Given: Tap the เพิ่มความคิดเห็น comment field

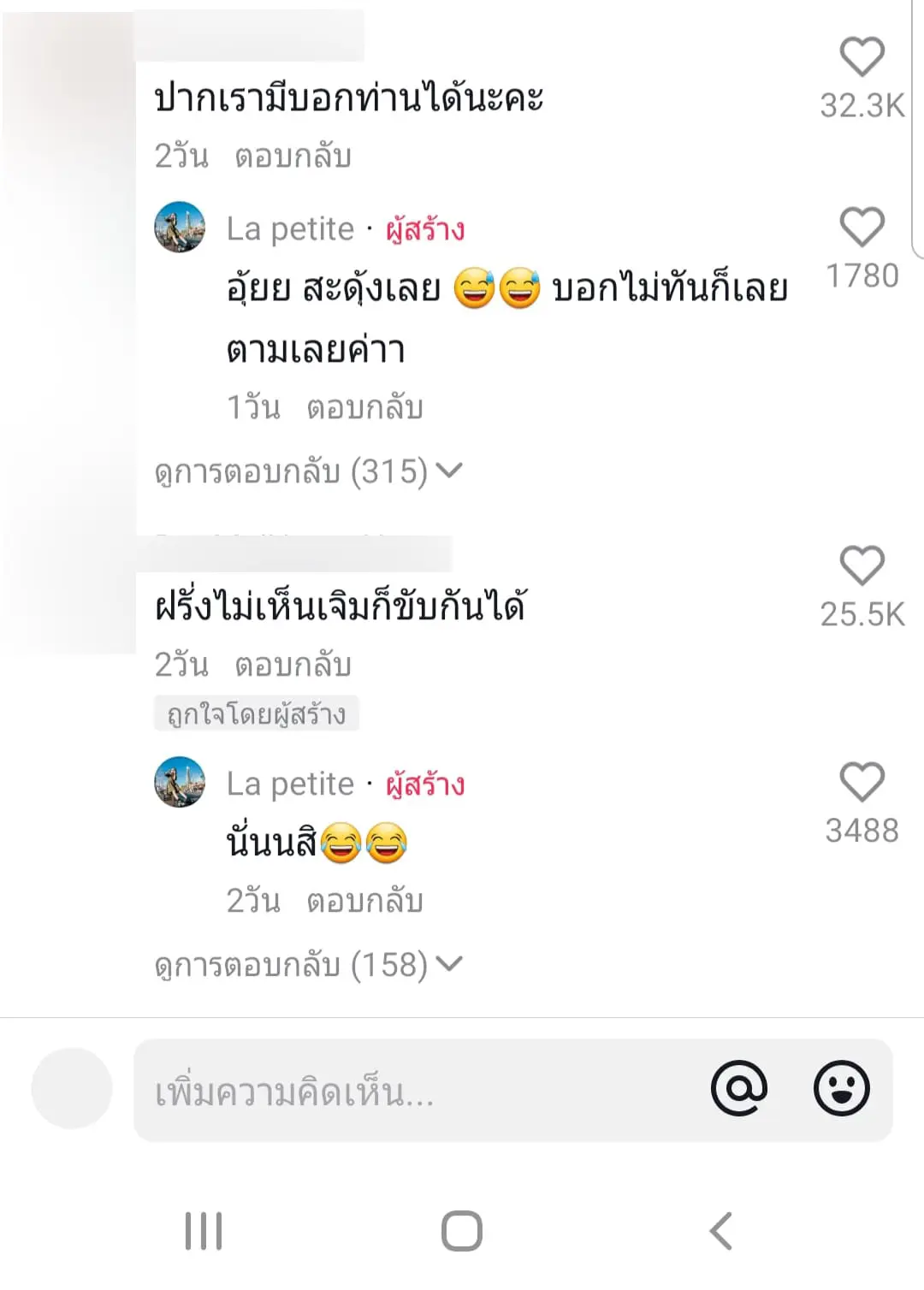Looking at the screenshot, I should click(x=411, y=1091).
